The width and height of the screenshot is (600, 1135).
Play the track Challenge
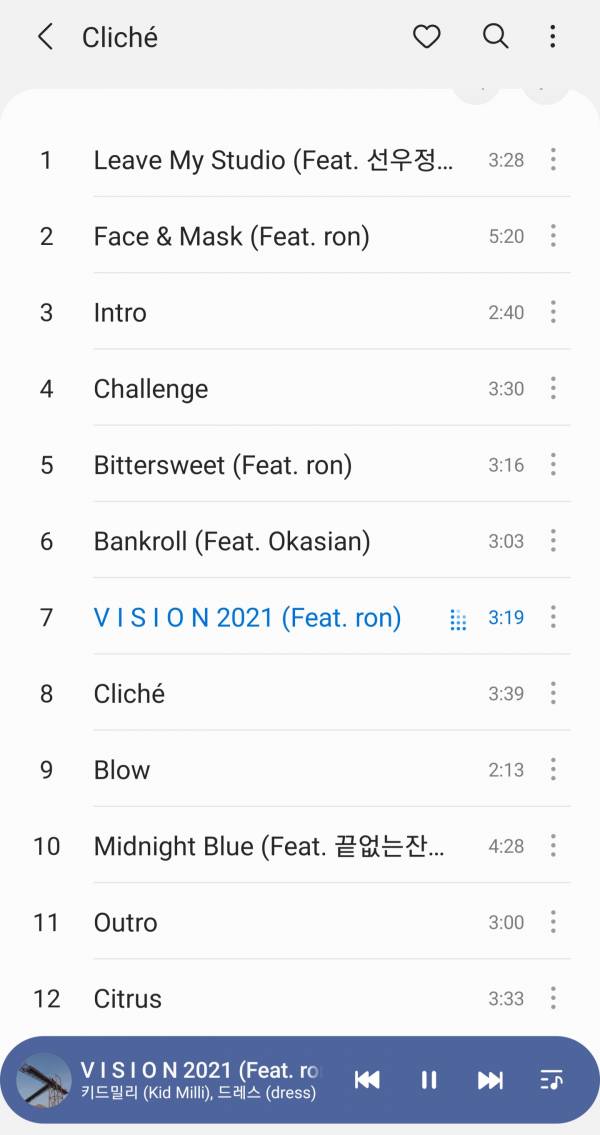[151, 389]
